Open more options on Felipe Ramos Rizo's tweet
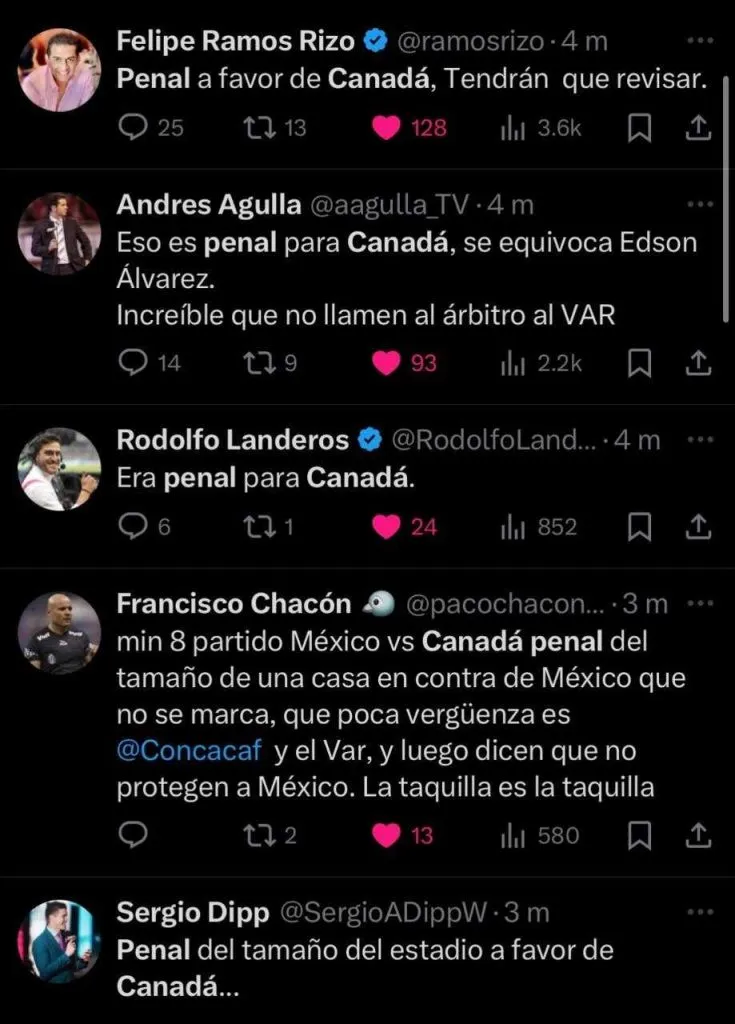 (700, 38)
